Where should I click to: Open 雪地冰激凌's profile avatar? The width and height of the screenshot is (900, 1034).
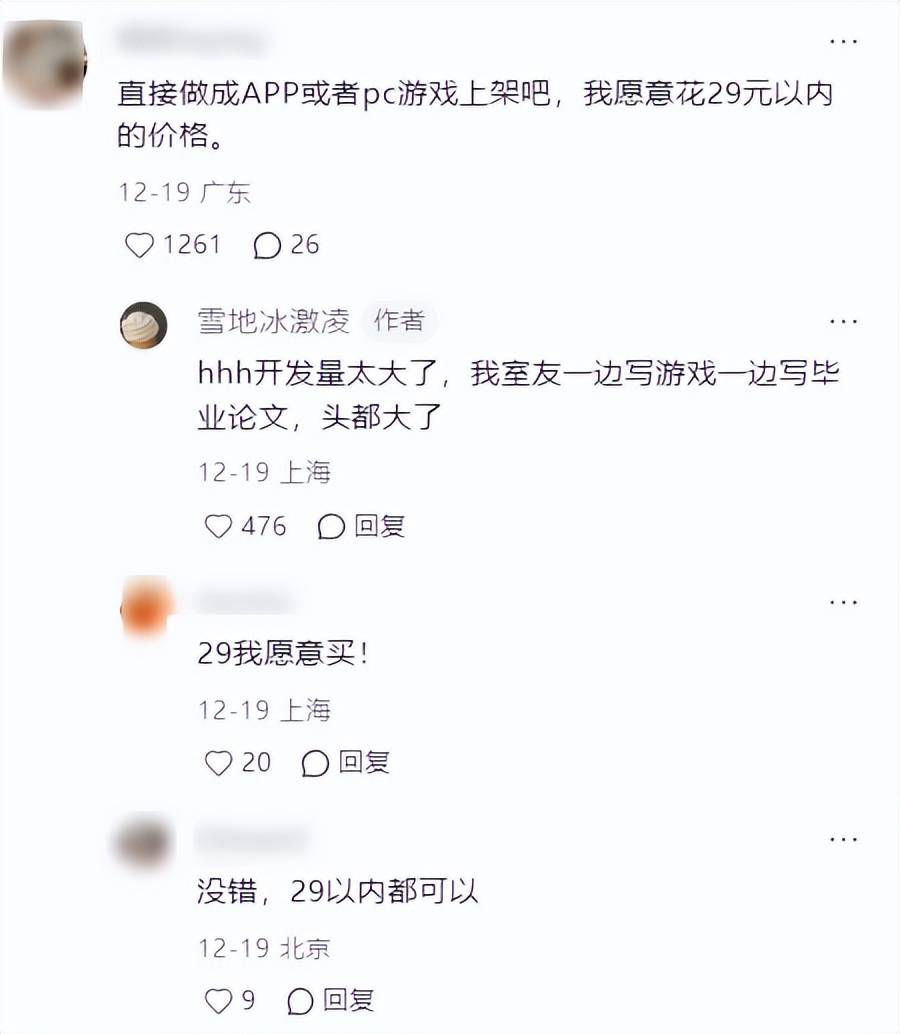[x=143, y=324]
